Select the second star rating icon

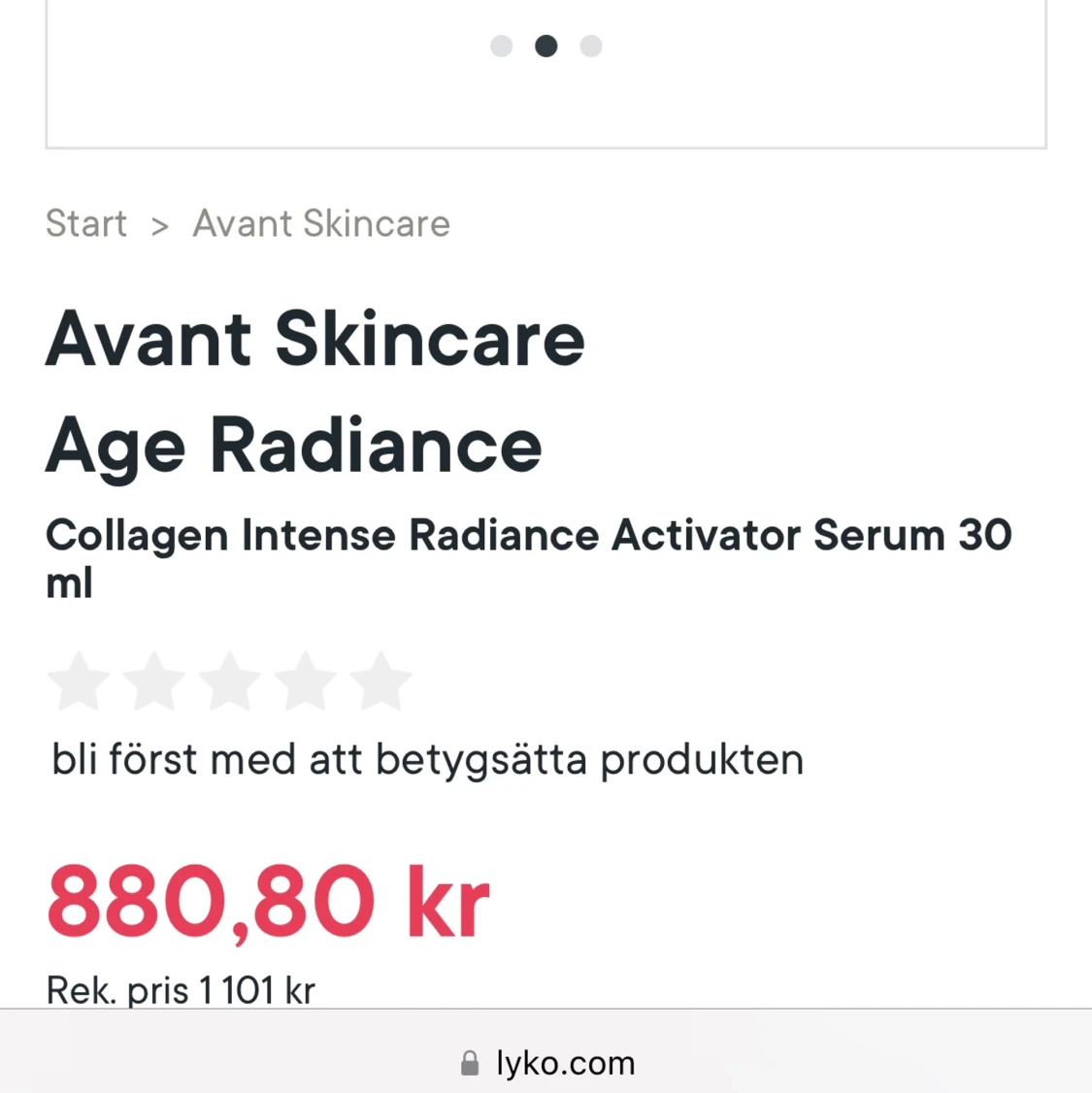tap(153, 681)
